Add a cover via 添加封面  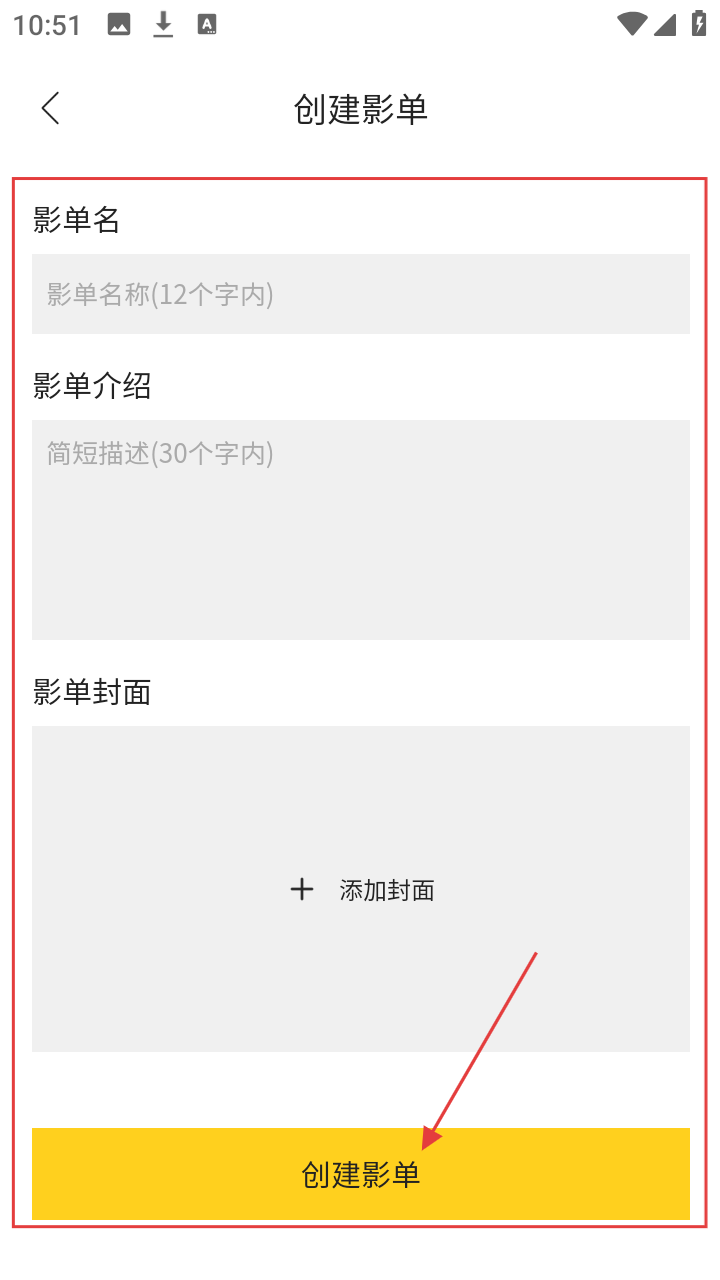tap(361, 889)
